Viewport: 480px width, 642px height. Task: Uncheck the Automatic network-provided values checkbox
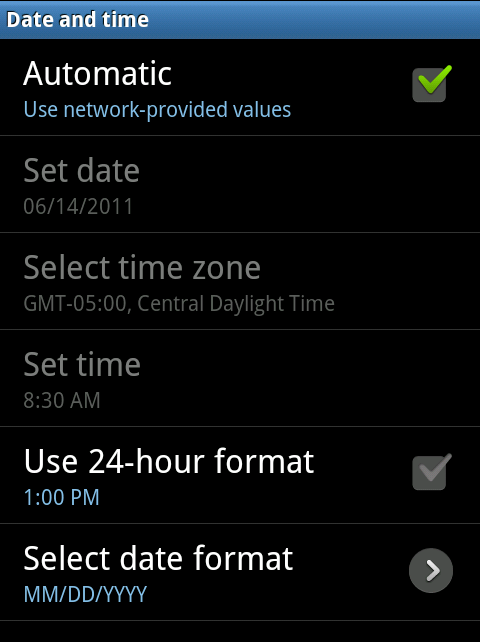[431, 84]
